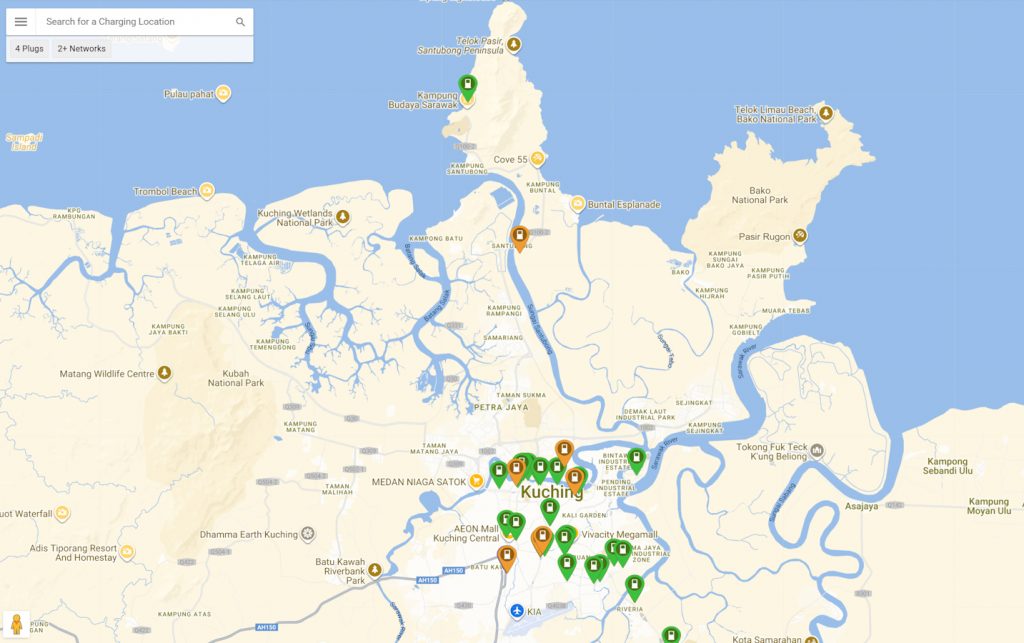1024x643 pixels.
Task: Open the Medan Niaga Satok marker
Action: tap(477, 481)
